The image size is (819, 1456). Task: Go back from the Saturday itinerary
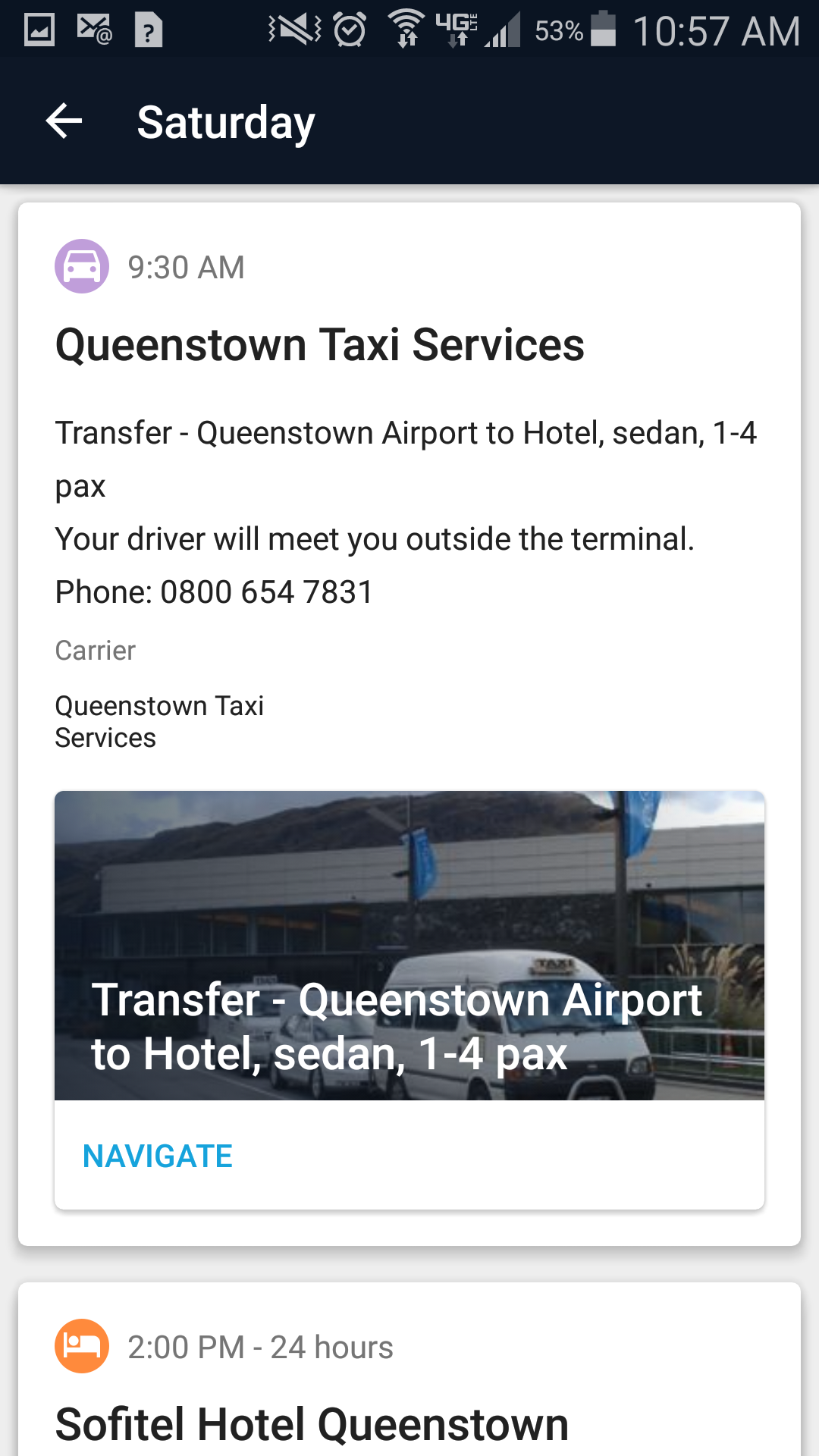(x=64, y=121)
